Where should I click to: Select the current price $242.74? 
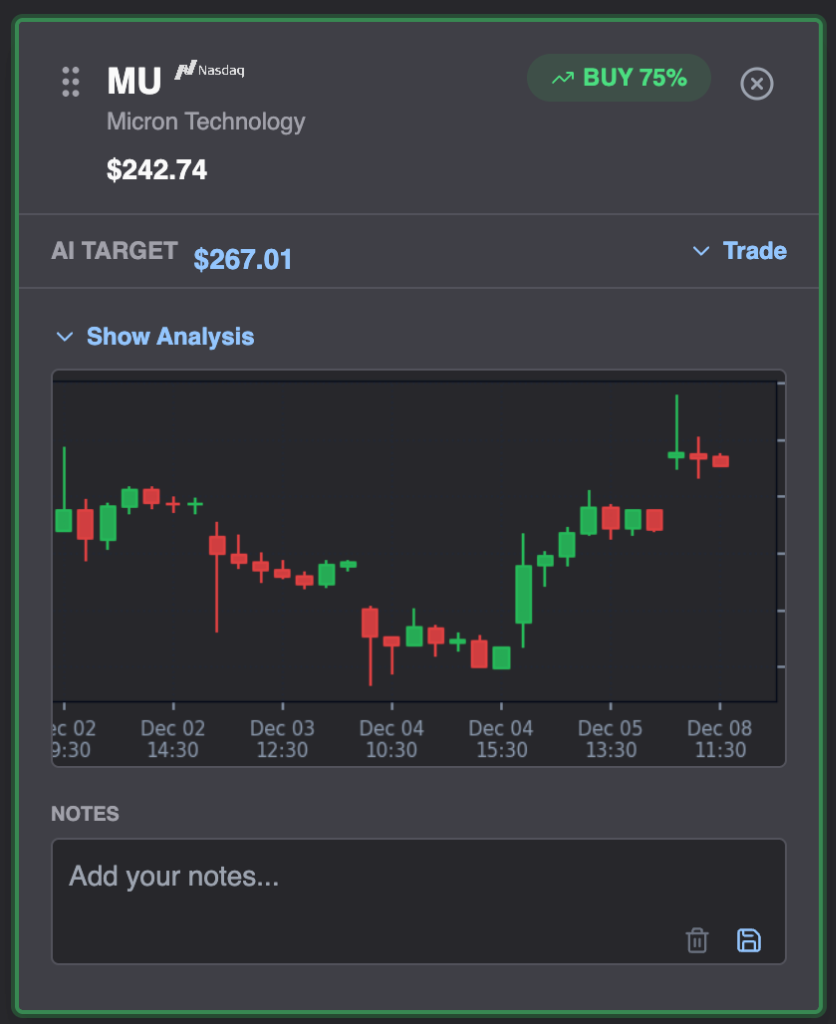point(157,170)
